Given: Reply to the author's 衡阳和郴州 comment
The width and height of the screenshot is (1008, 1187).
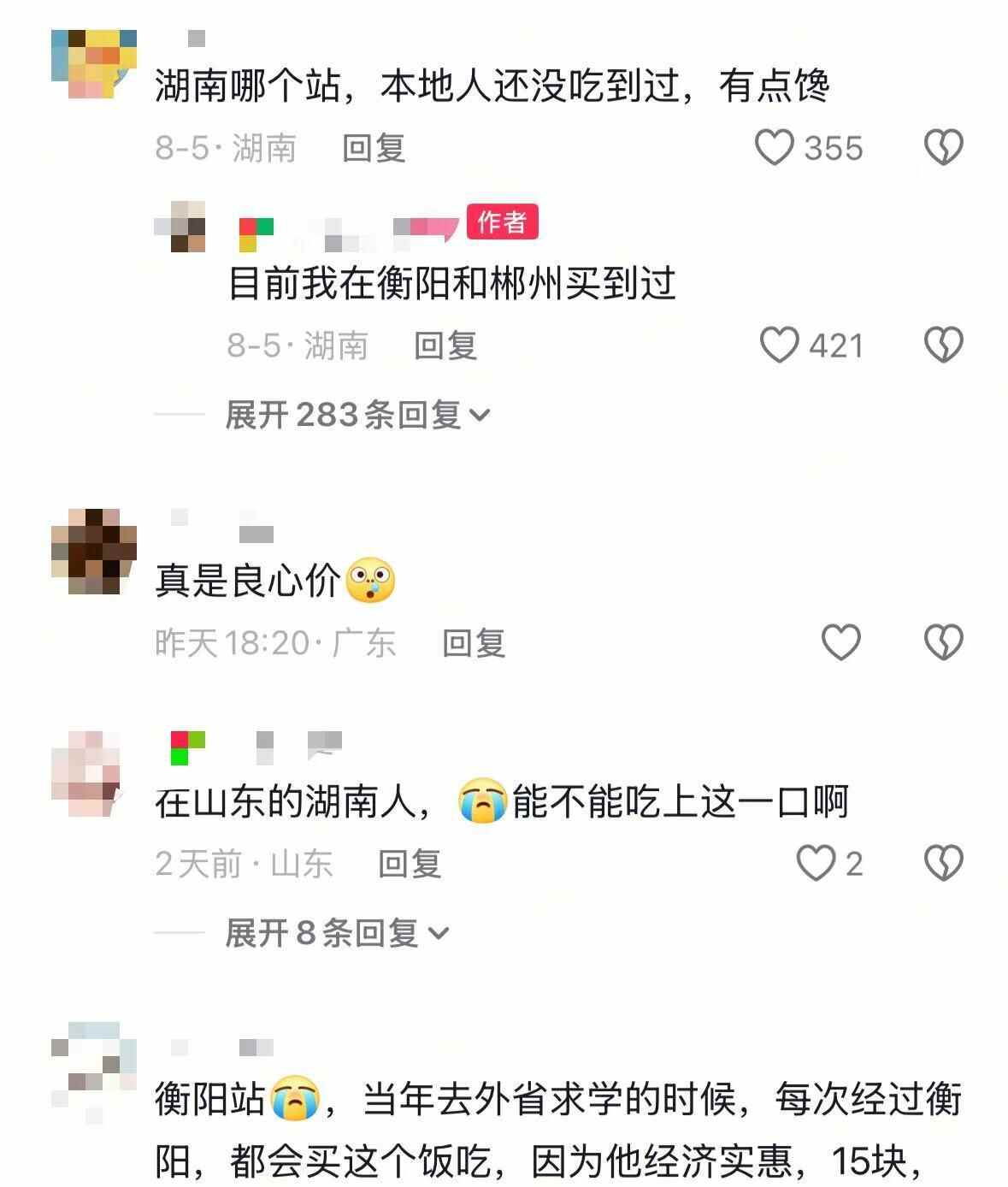Looking at the screenshot, I should pyautogui.click(x=445, y=345).
